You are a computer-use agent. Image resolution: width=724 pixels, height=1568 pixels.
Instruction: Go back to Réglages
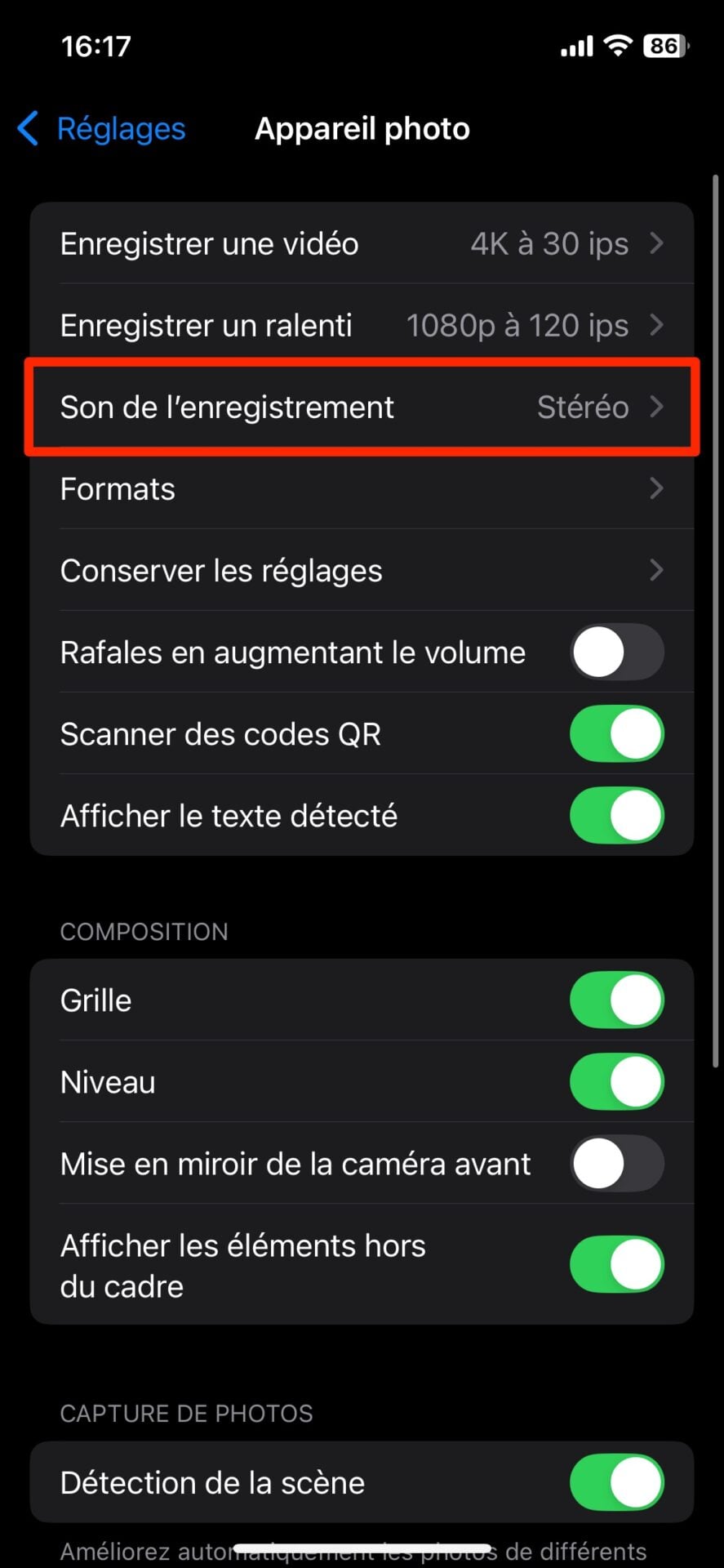102,129
